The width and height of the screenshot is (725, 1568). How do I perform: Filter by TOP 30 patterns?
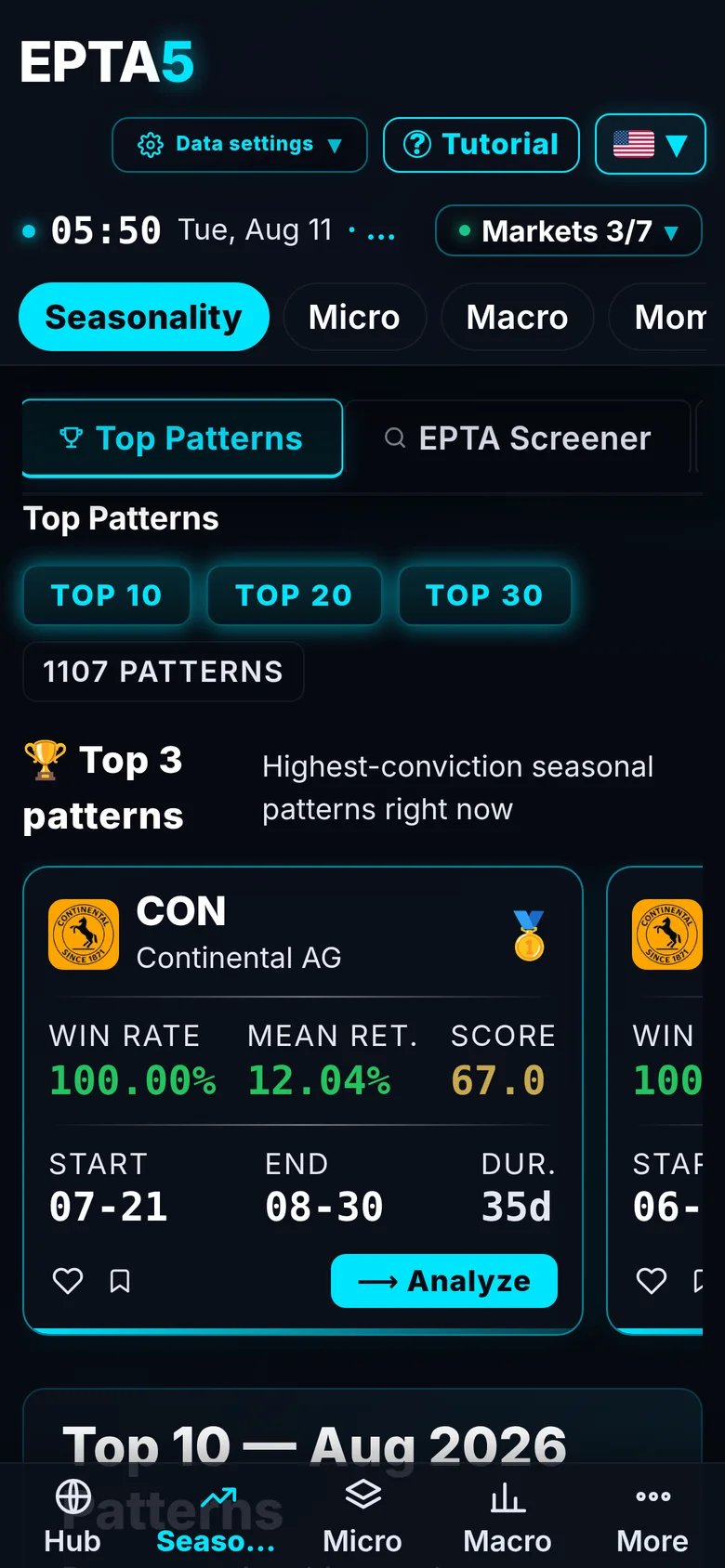pyautogui.click(x=484, y=595)
